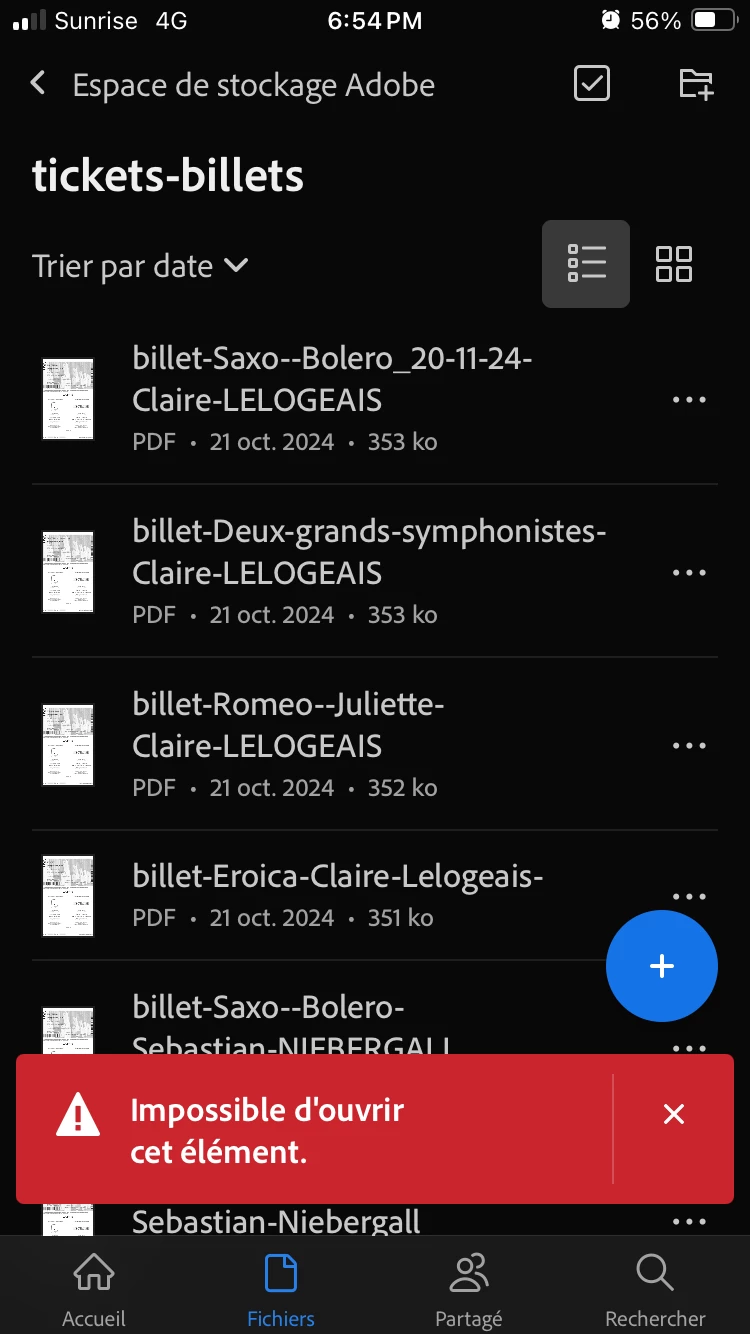Tap the blue plus button
This screenshot has width=750, height=1334.
click(x=662, y=966)
